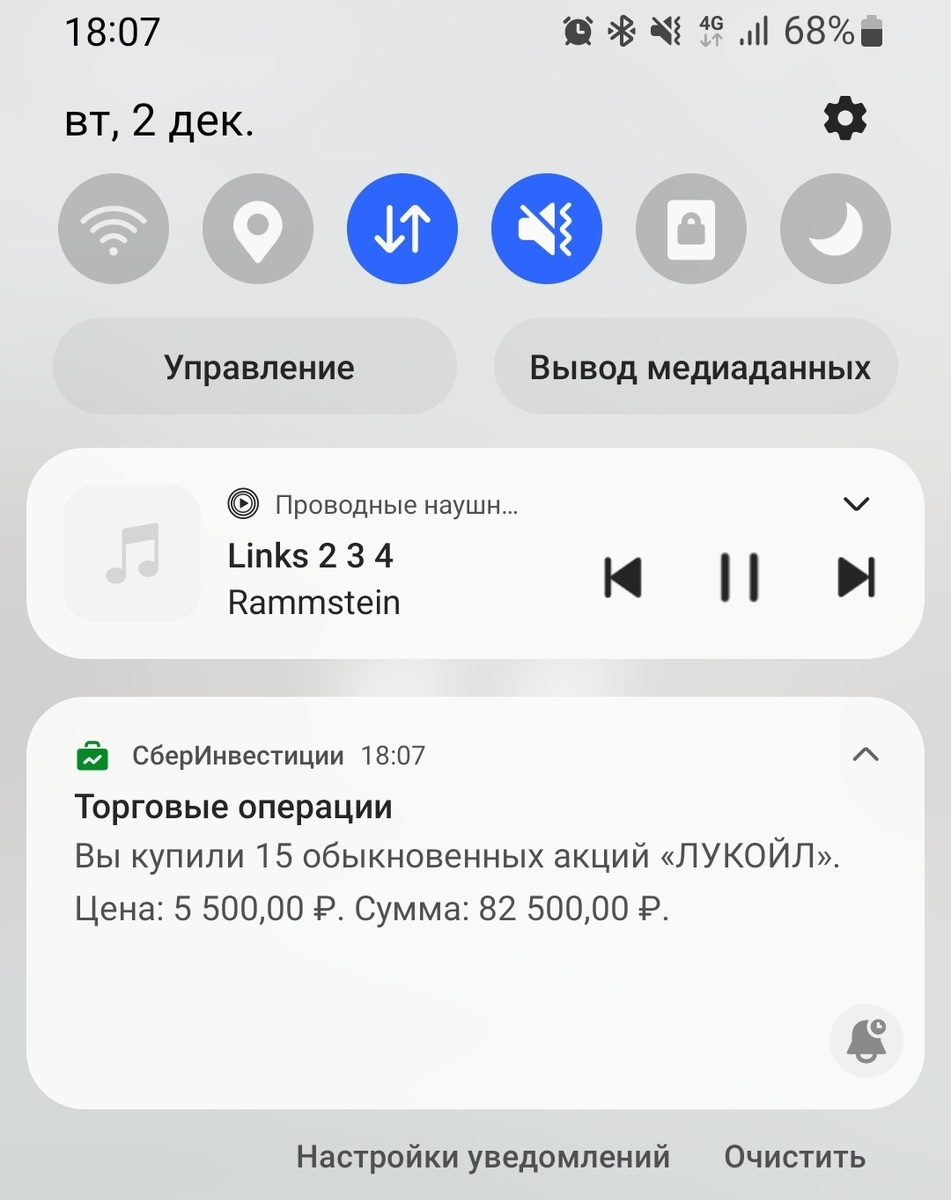Viewport: 951px width, 1200px height.
Task: Tap the СберИнвестиции briefcase icon
Action: [93, 756]
